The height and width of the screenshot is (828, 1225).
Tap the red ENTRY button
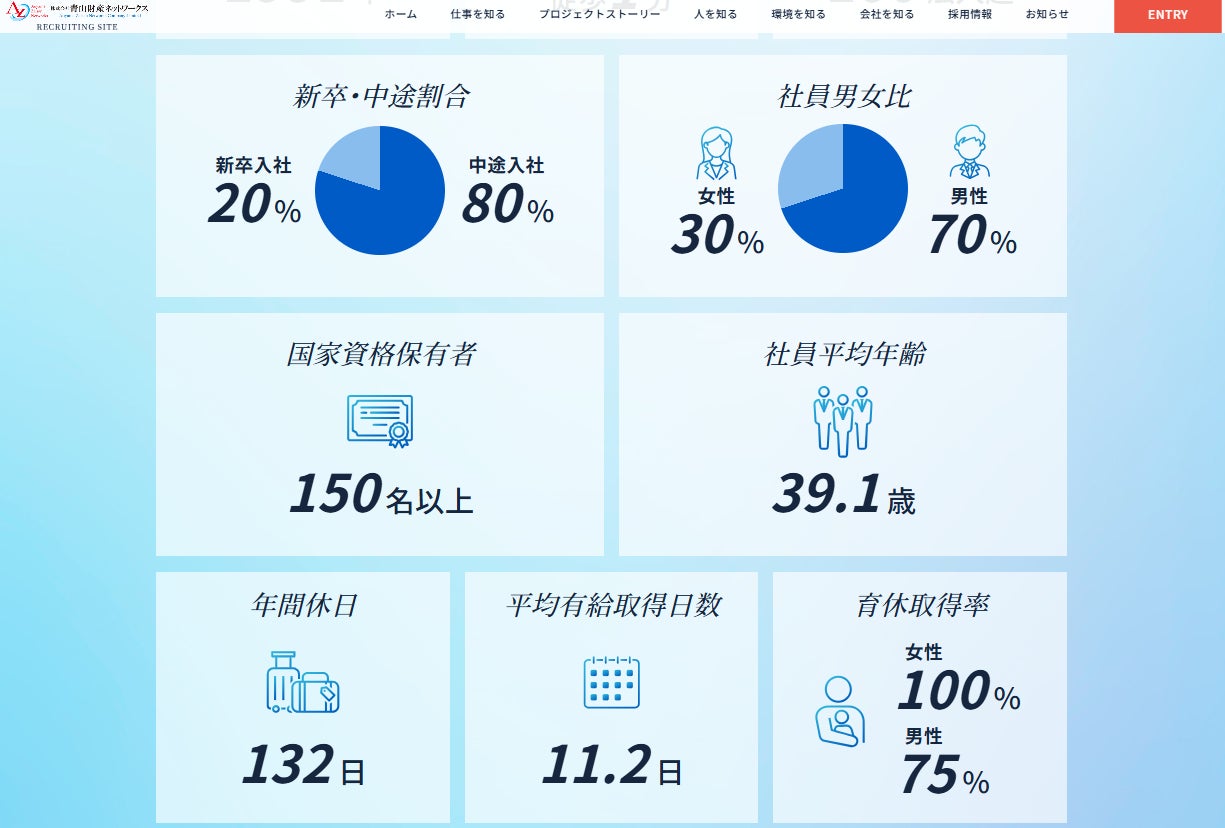pyautogui.click(x=1167, y=16)
